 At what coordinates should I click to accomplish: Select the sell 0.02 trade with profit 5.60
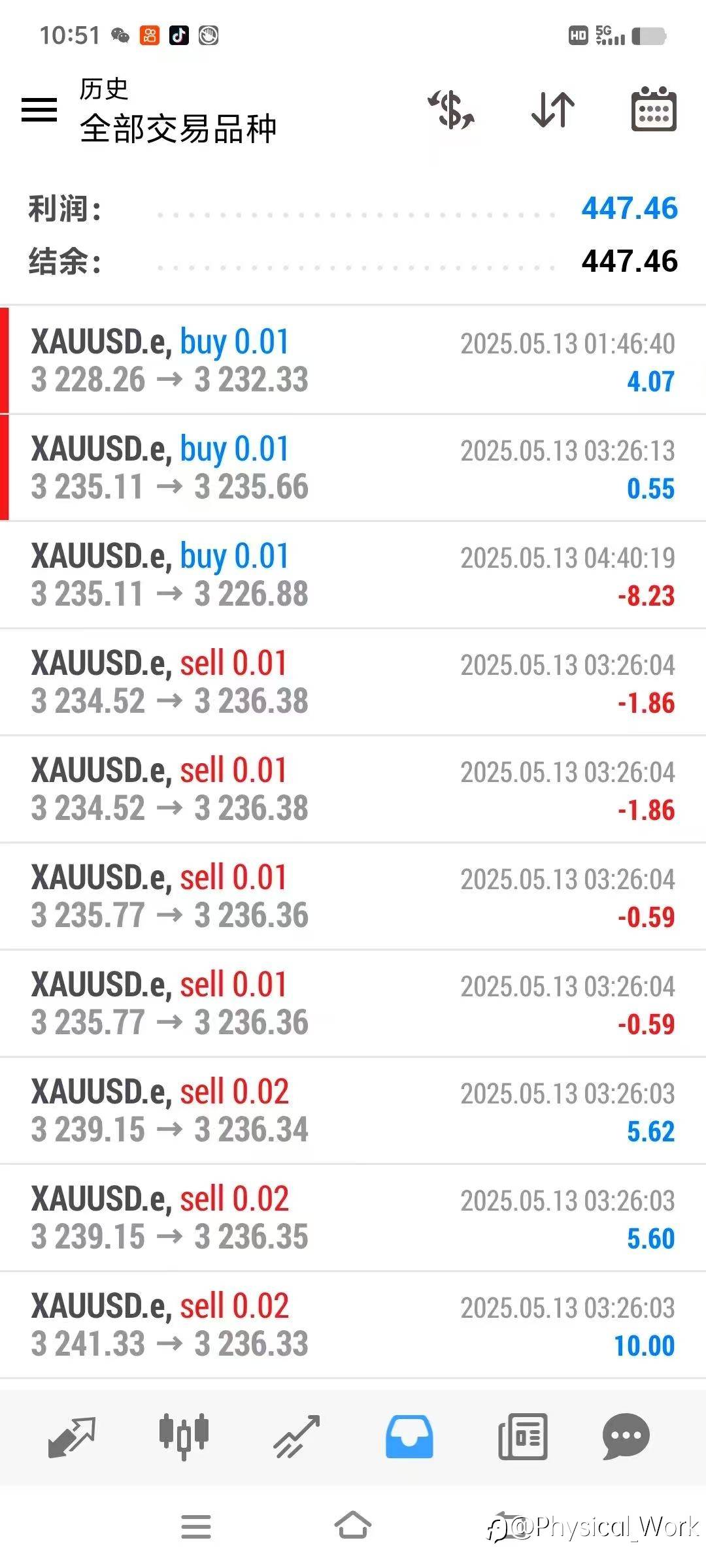pyautogui.click(x=353, y=1217)
